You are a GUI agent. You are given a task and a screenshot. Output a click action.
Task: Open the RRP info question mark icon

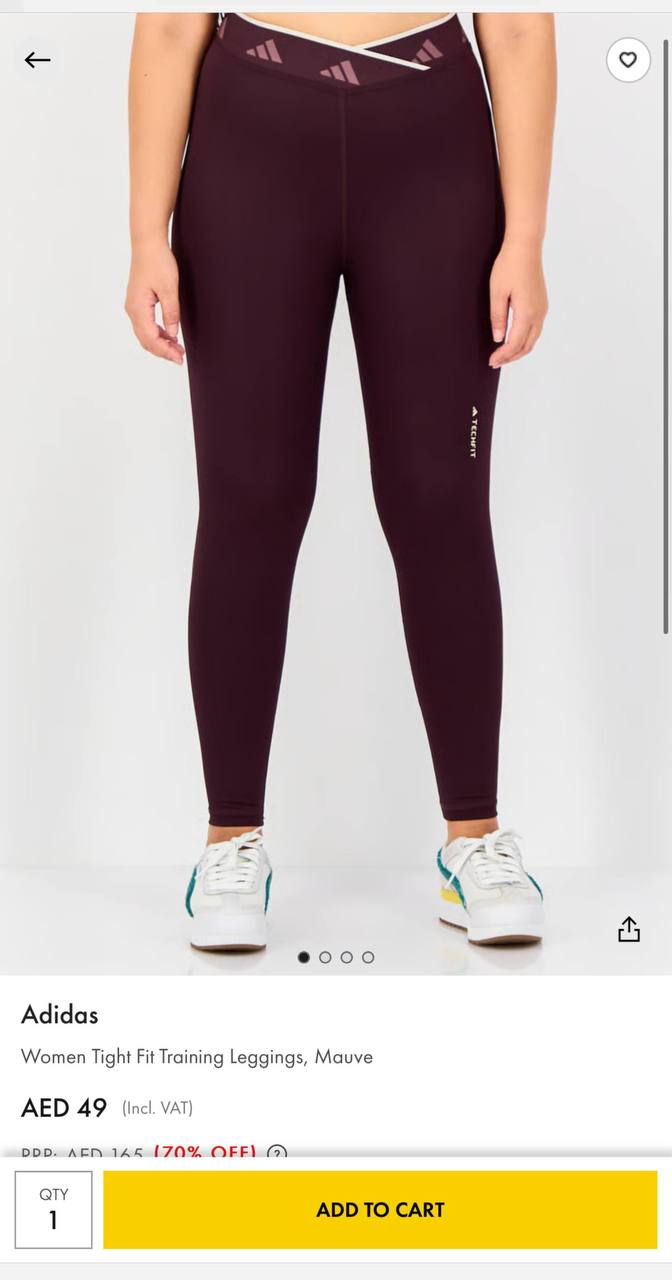[277, 1152]
